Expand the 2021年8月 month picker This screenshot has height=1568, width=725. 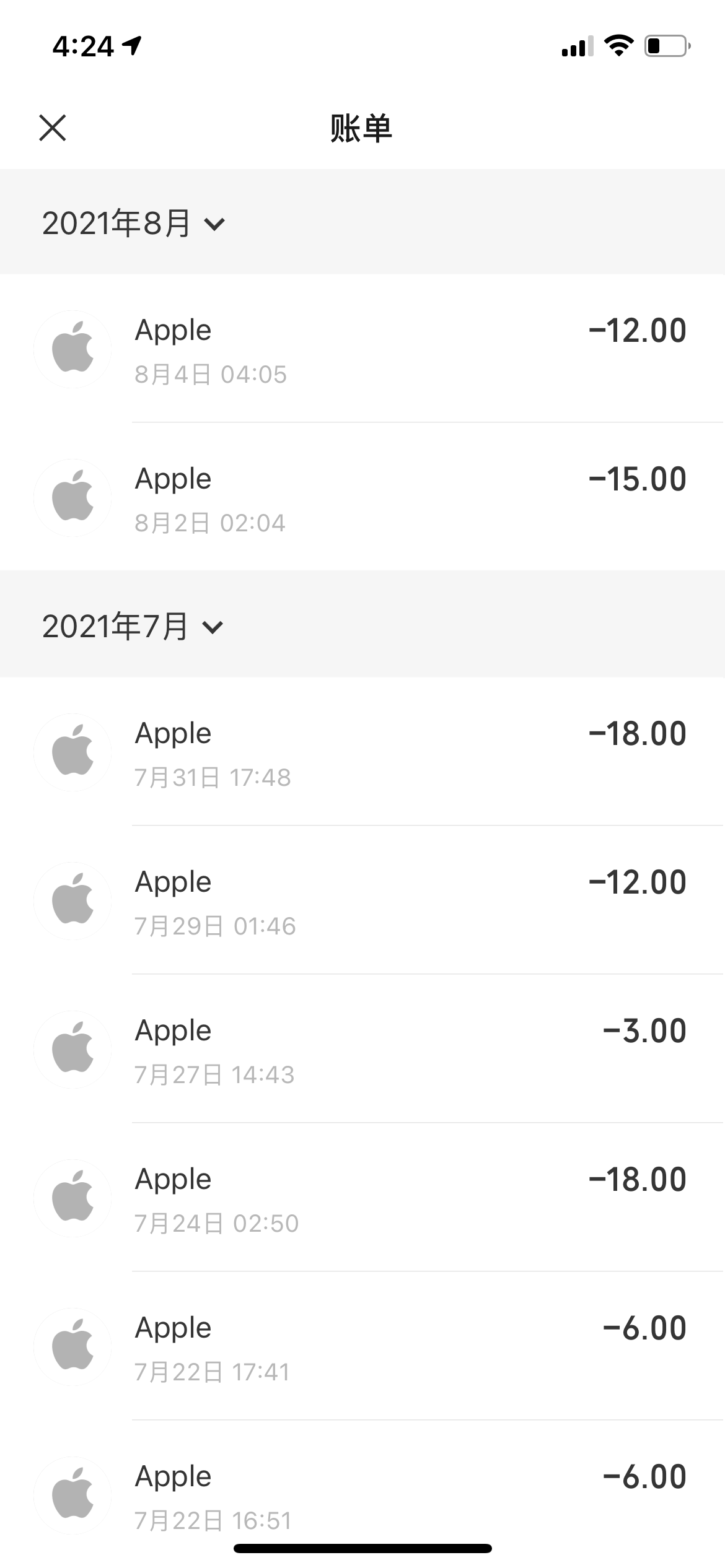tap(133, 224)
